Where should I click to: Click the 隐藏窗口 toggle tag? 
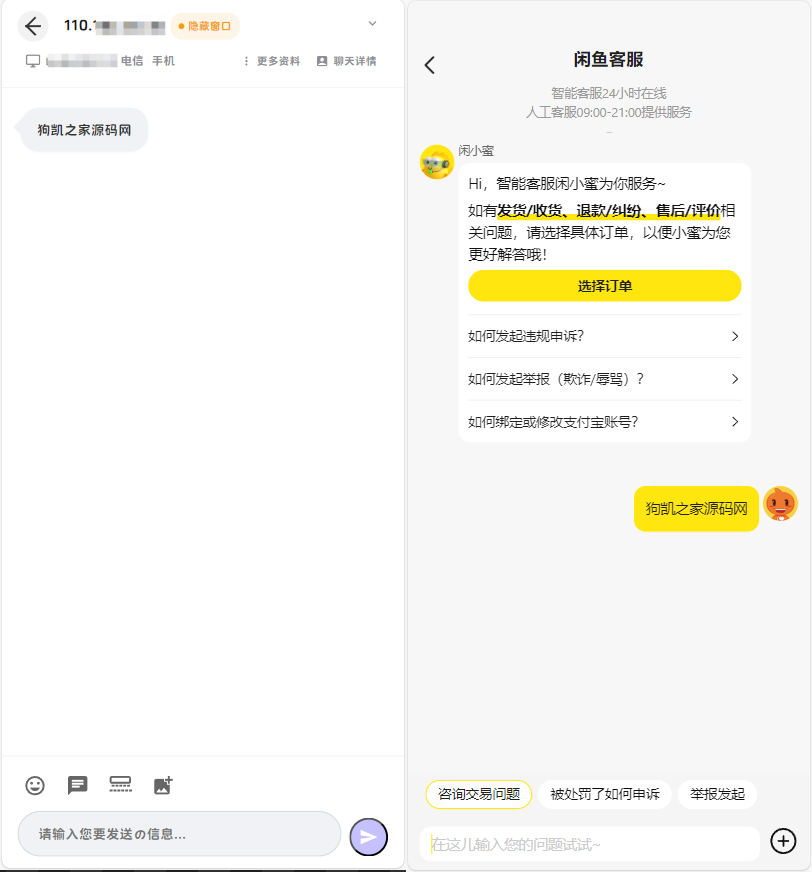click(204, 26)
